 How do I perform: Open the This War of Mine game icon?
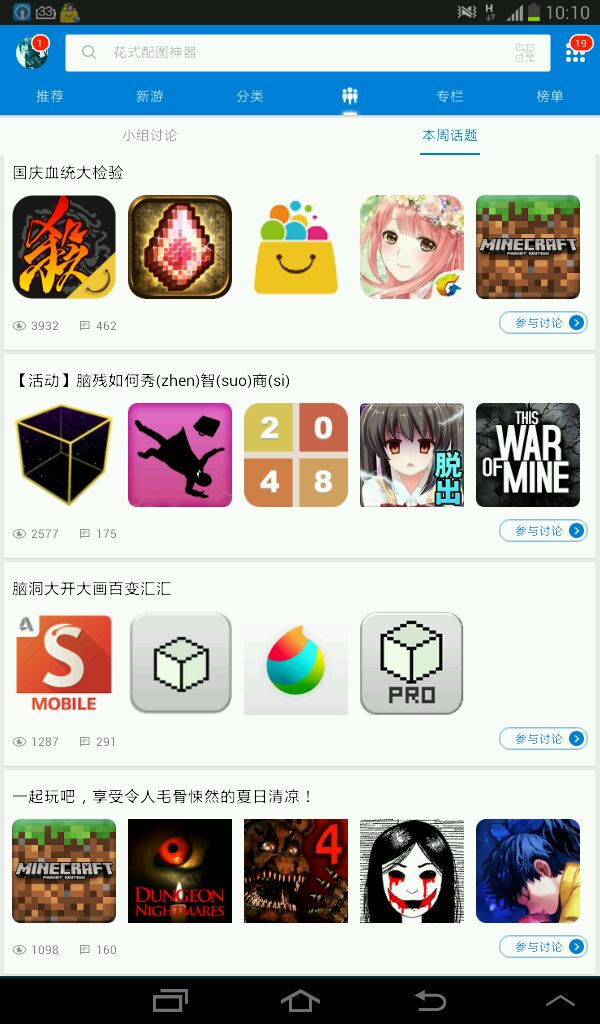coord(527,455)
